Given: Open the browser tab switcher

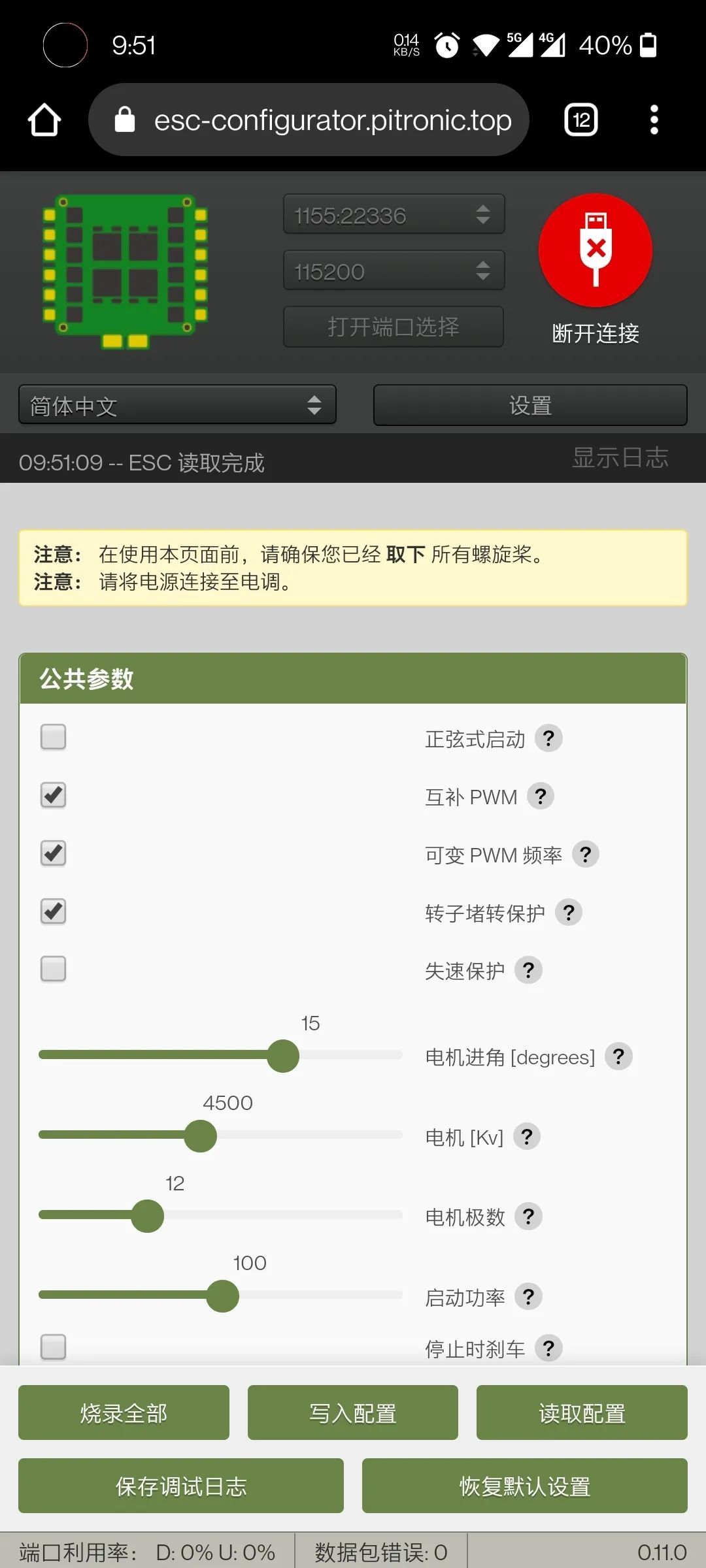Looking at the screenshot, I should click(581, 120).
